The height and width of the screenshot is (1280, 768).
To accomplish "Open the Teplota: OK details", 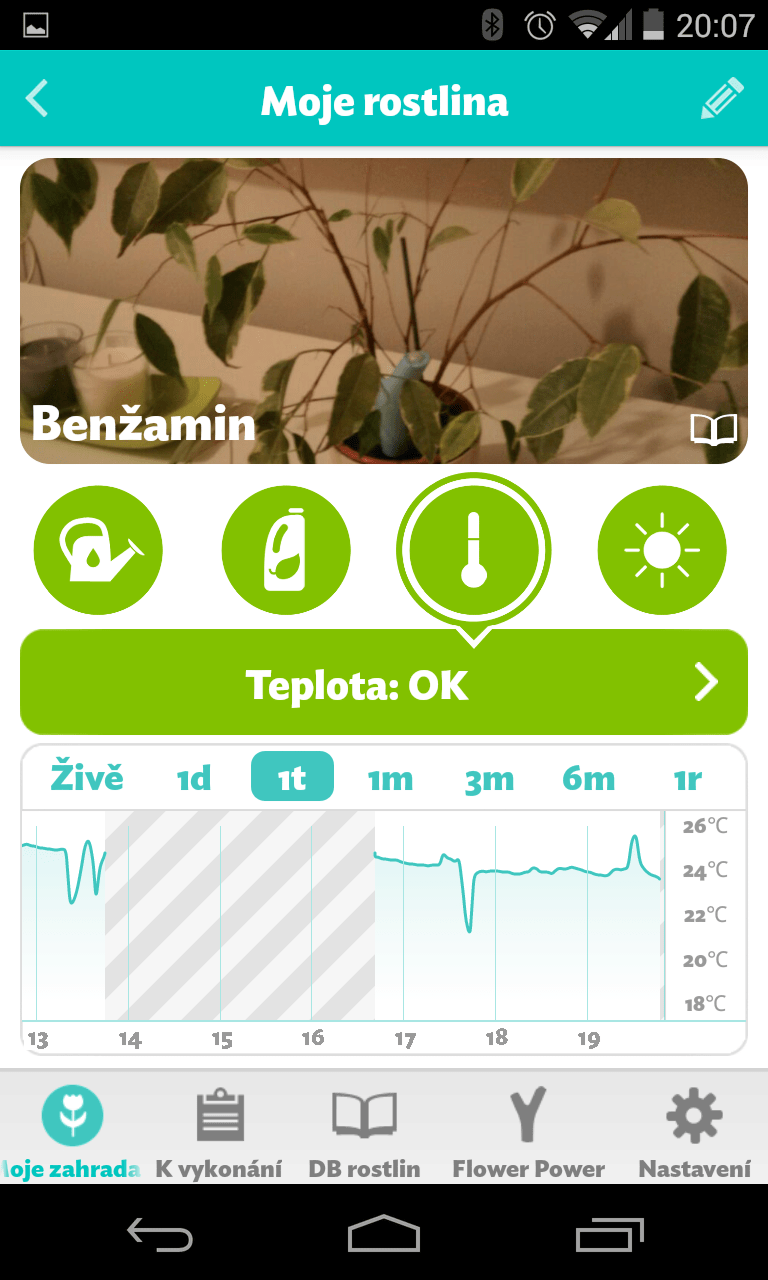I will click(x=384, y=685).
